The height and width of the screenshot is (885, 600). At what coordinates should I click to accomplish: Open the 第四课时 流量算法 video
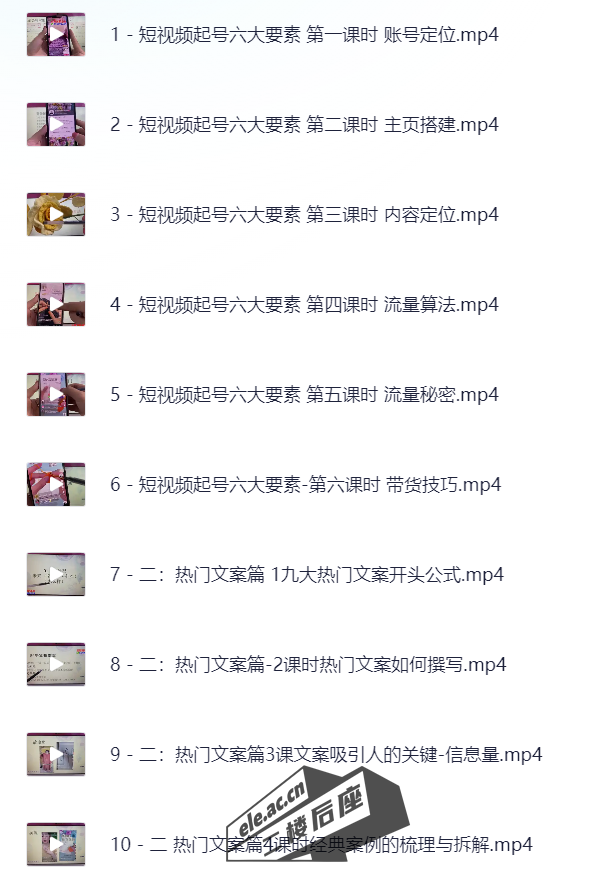(x=304, y=305)
